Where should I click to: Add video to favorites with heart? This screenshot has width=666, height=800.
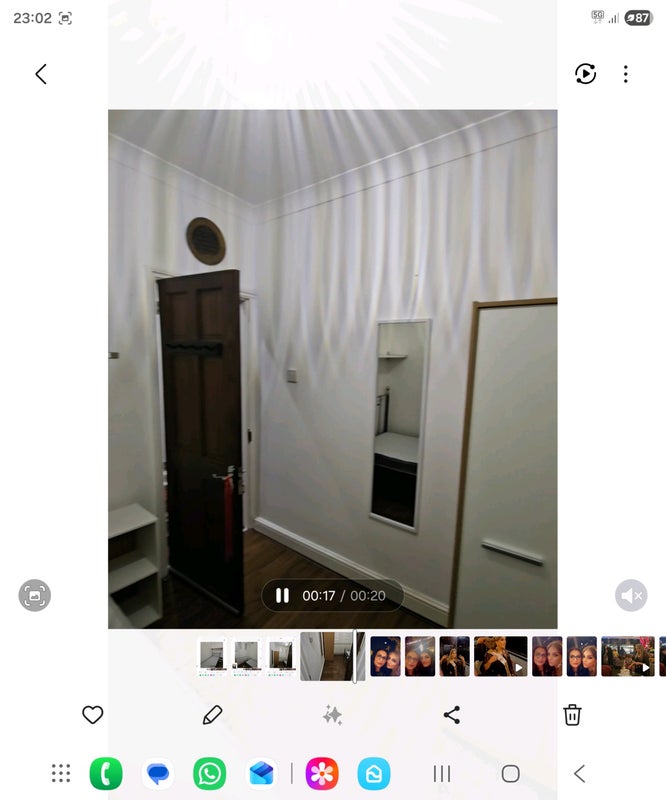tap(92, 715)
